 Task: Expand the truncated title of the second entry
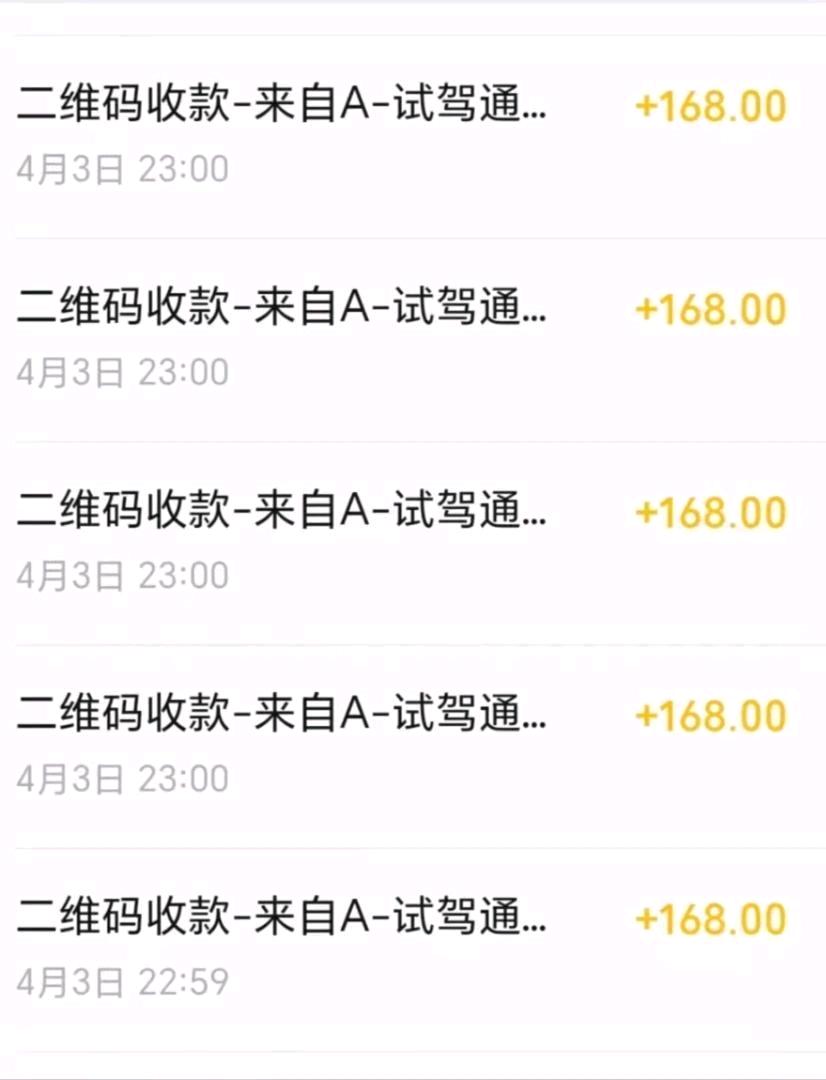coord(280,308)
